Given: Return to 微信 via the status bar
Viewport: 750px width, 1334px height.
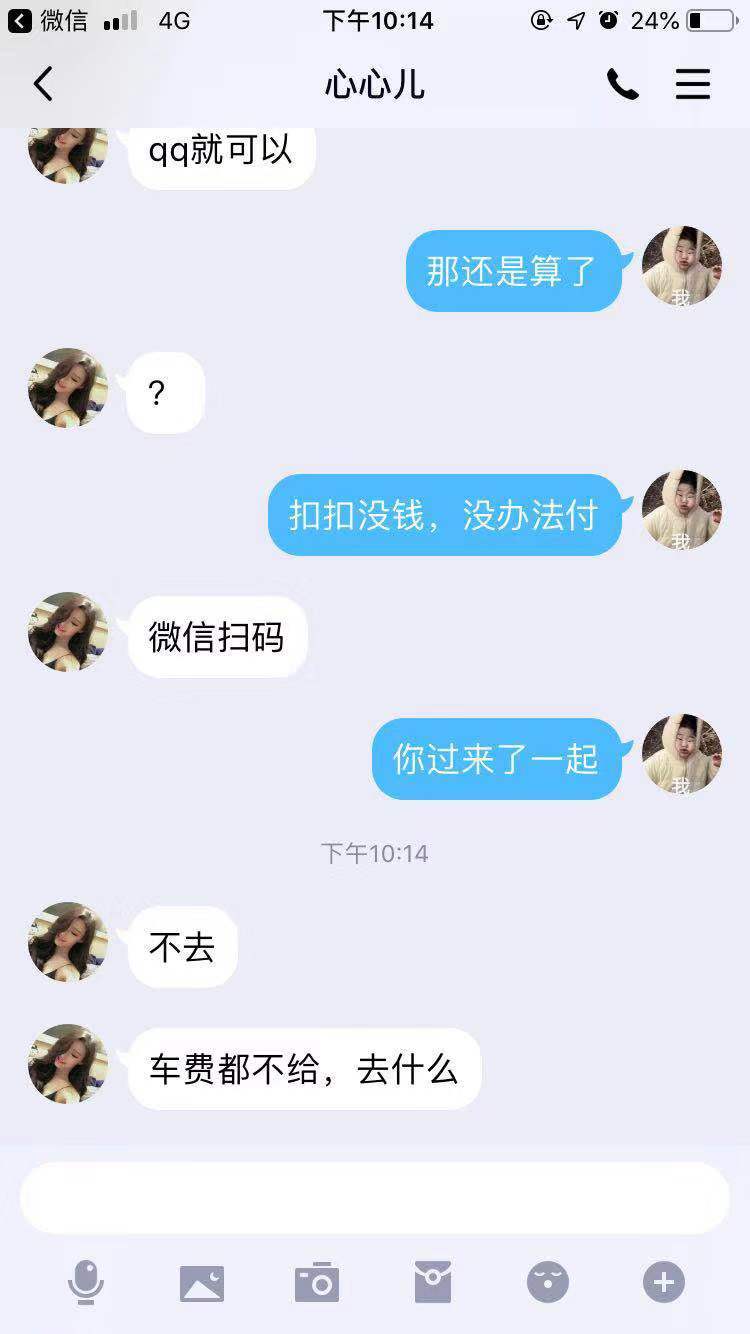Looking at the screenshot, I should 48,20.
